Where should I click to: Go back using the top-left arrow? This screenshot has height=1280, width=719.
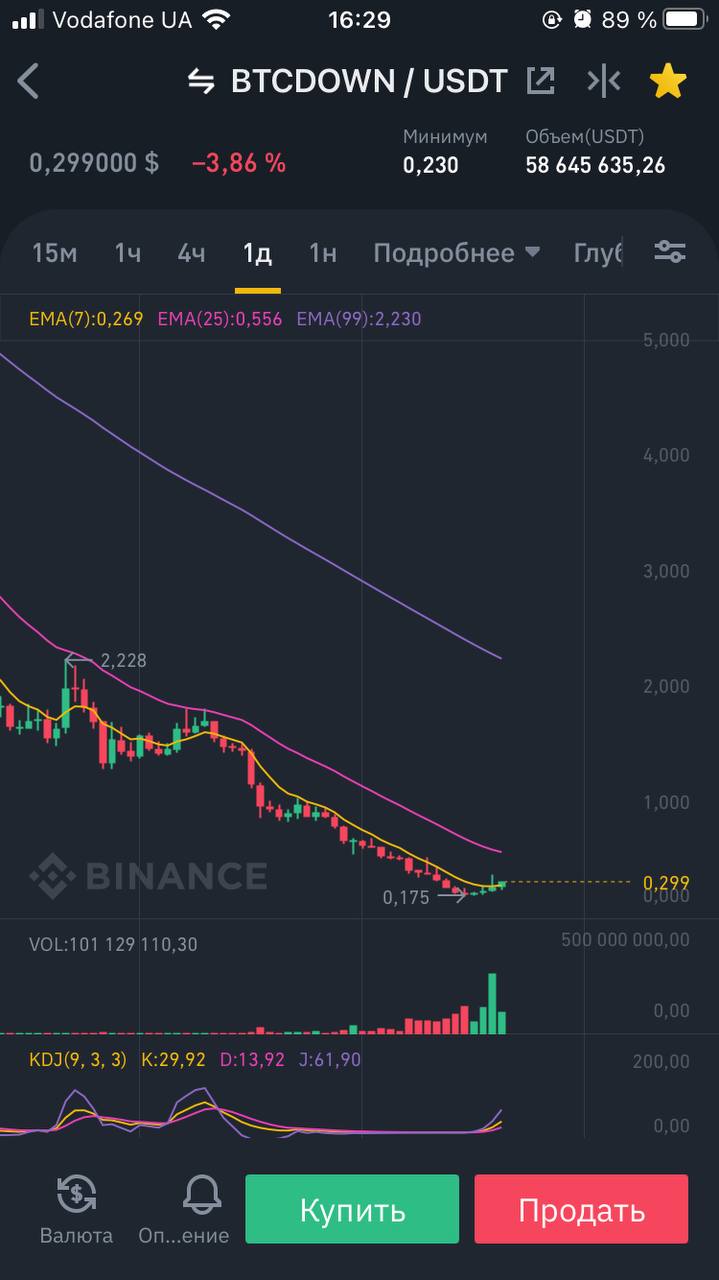[29, 81]
